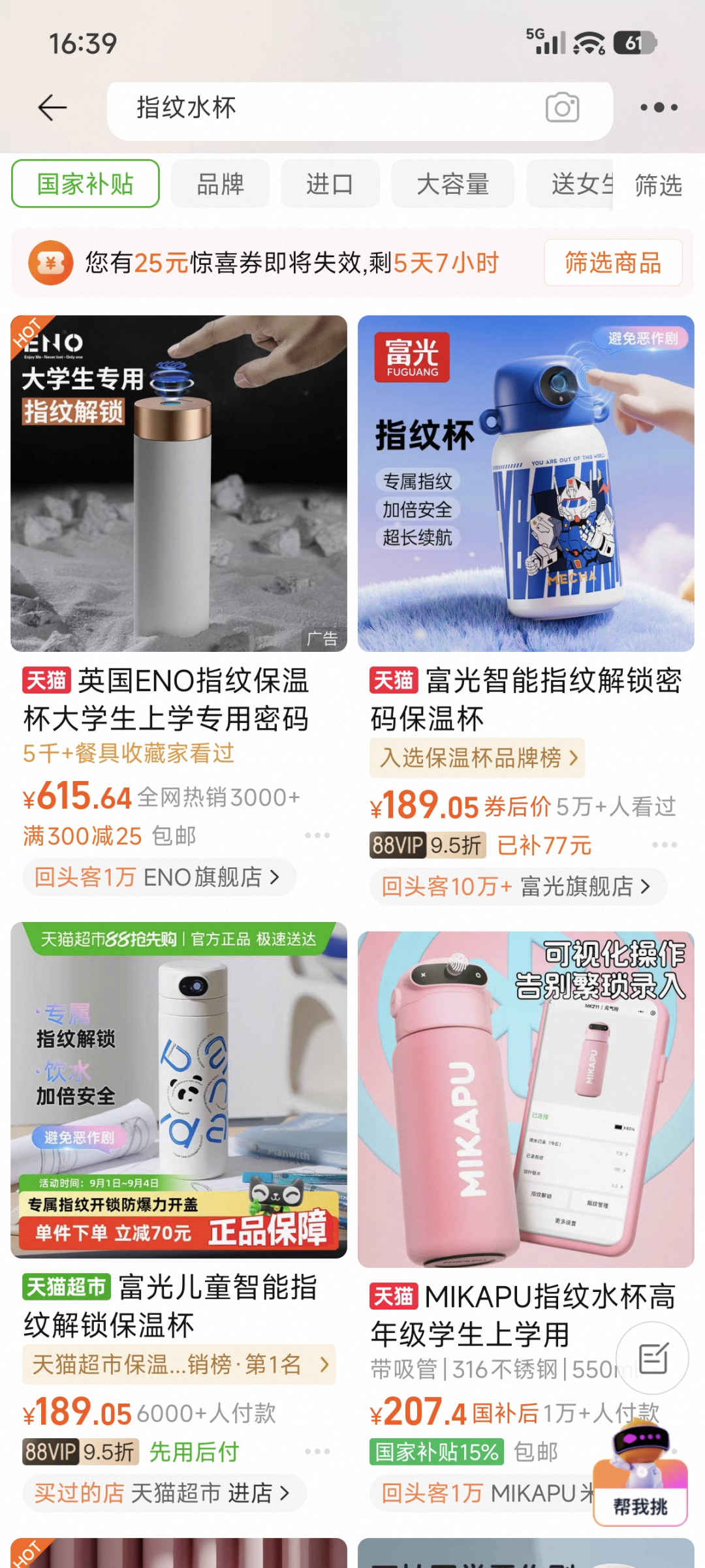This screenshot has height=1568, width=705.
Task: Select the 国家补贴 filter chip
Action: coord(86,184)
